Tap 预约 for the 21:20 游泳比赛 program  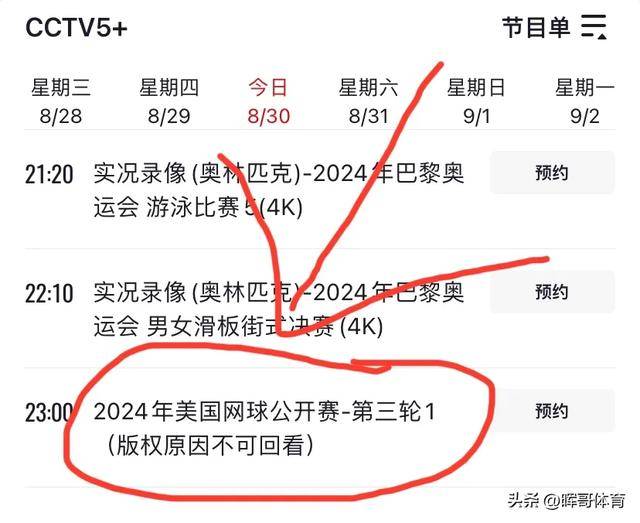pyautogui.click(x=552, y=173)
